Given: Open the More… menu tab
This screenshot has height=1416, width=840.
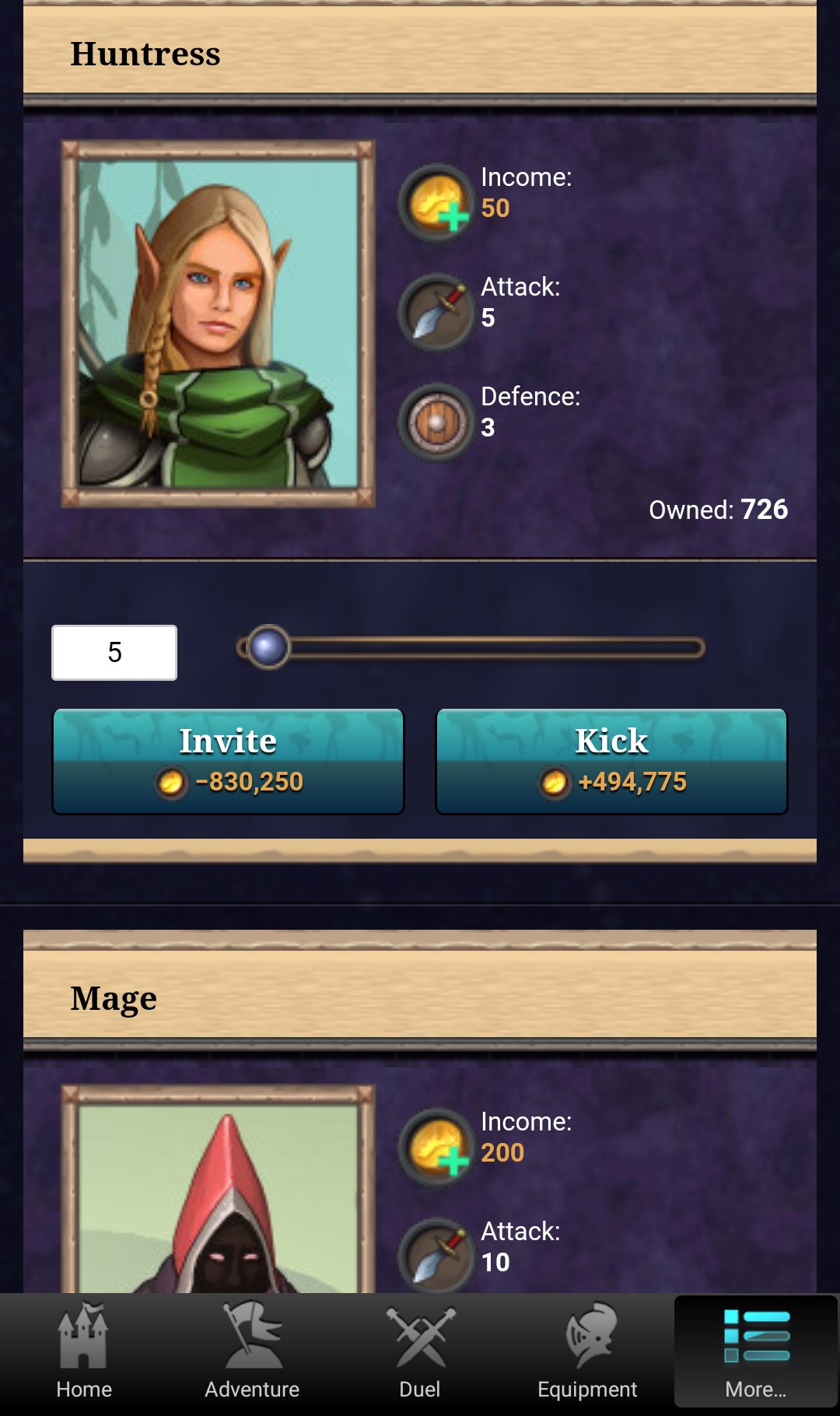Looking at the screenshot, I should (755, 1354).
